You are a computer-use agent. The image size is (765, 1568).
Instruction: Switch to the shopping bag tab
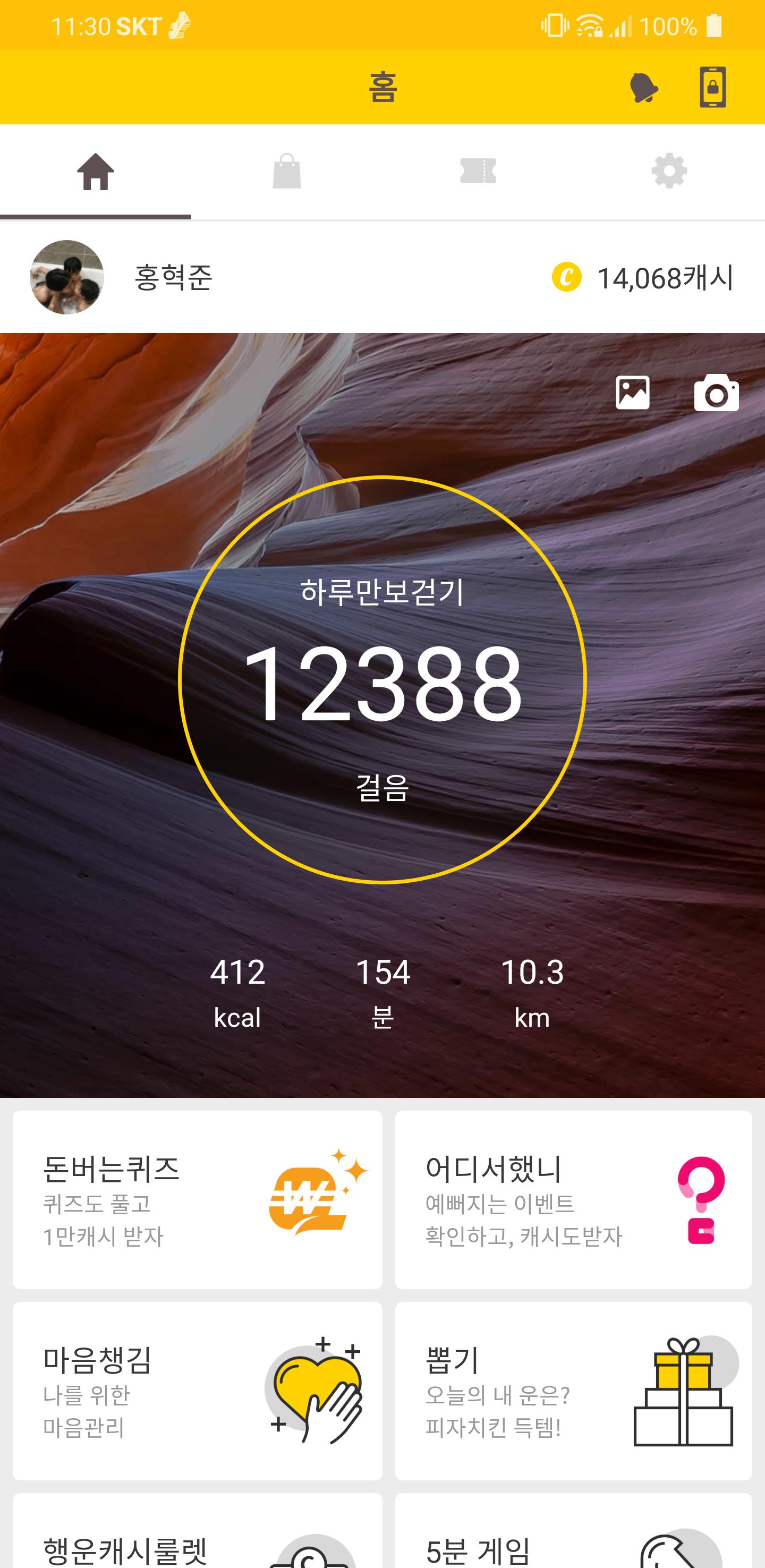(x=287, y=172)
